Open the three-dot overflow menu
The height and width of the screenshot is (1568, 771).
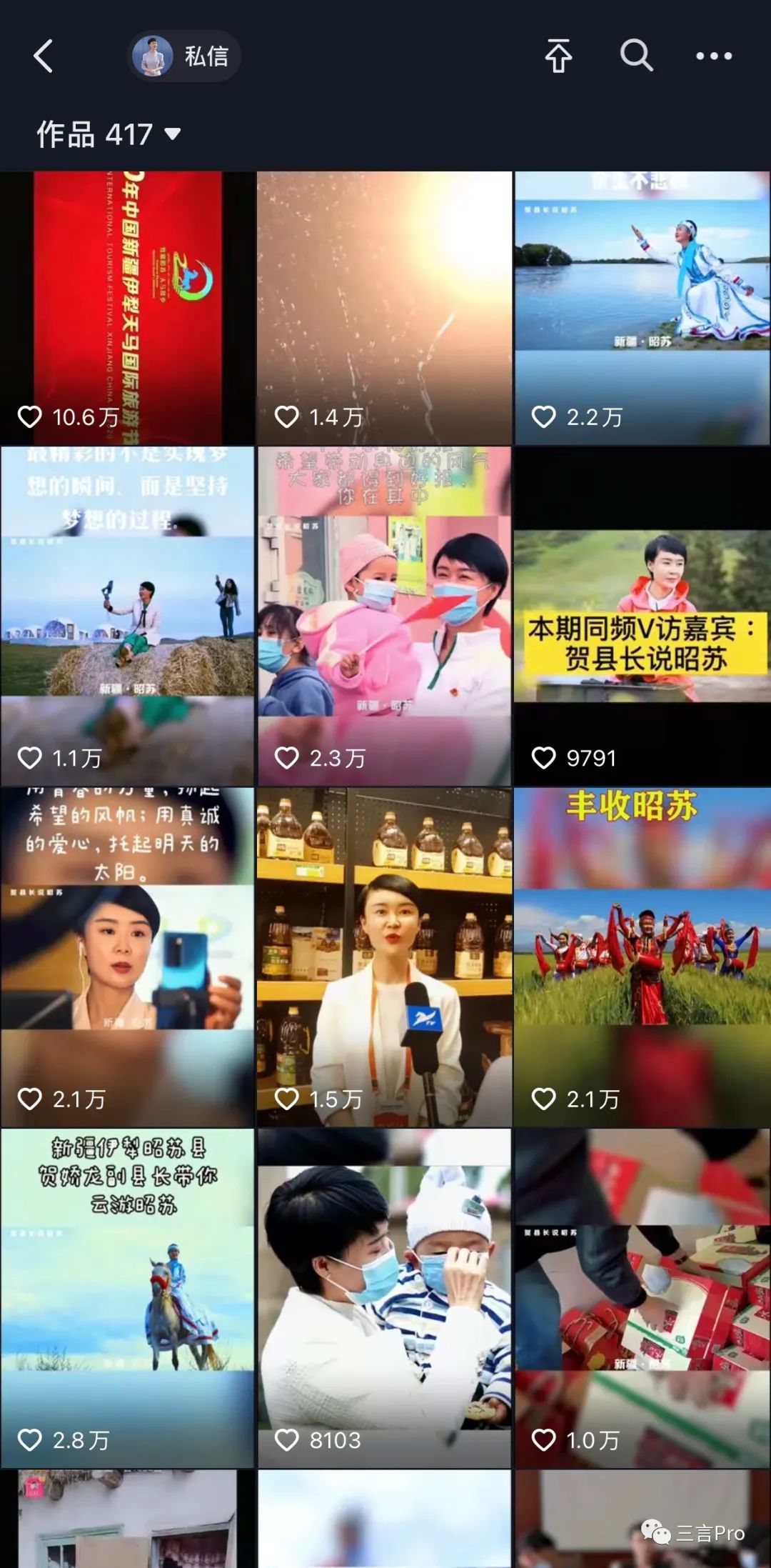(x=714, y=56)
